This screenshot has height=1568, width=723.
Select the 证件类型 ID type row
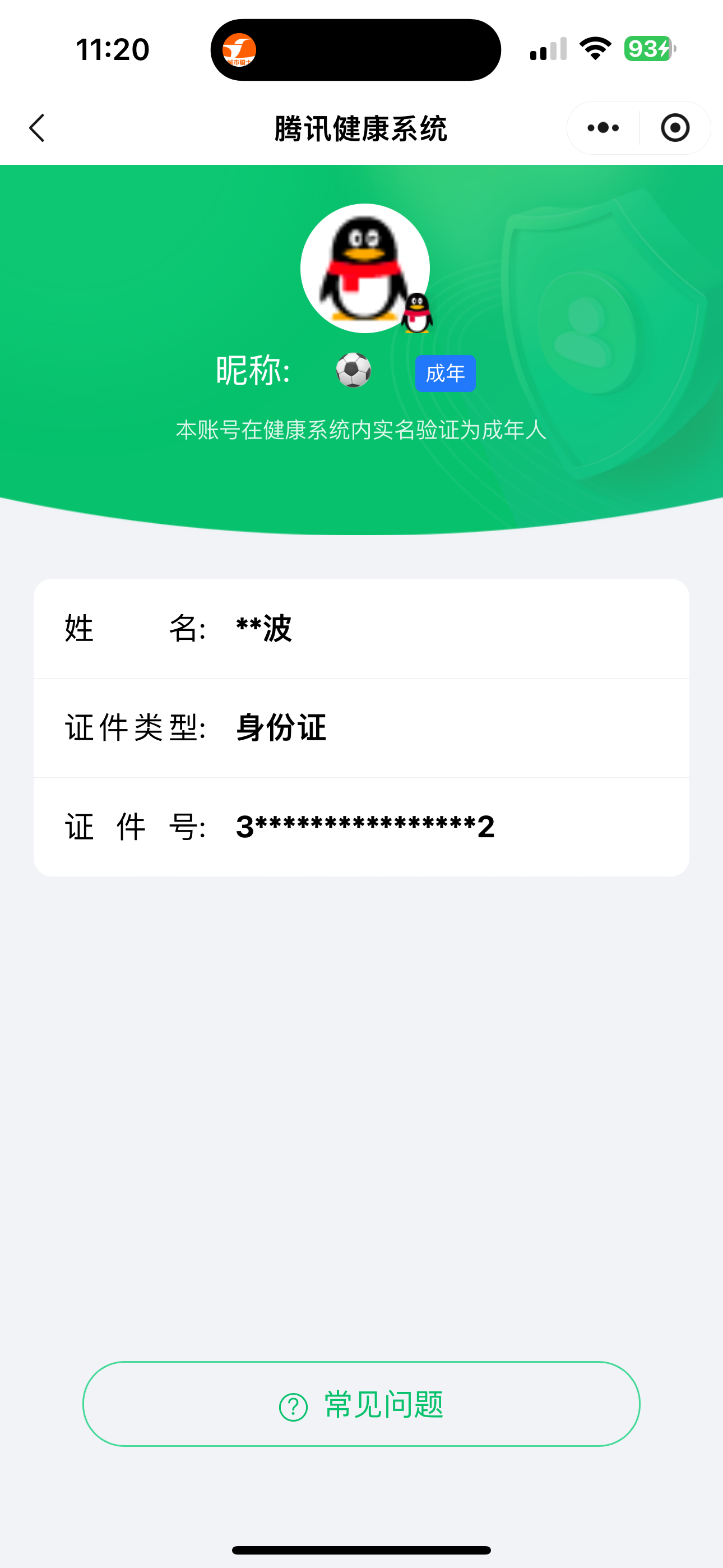[x=361, y=728]
